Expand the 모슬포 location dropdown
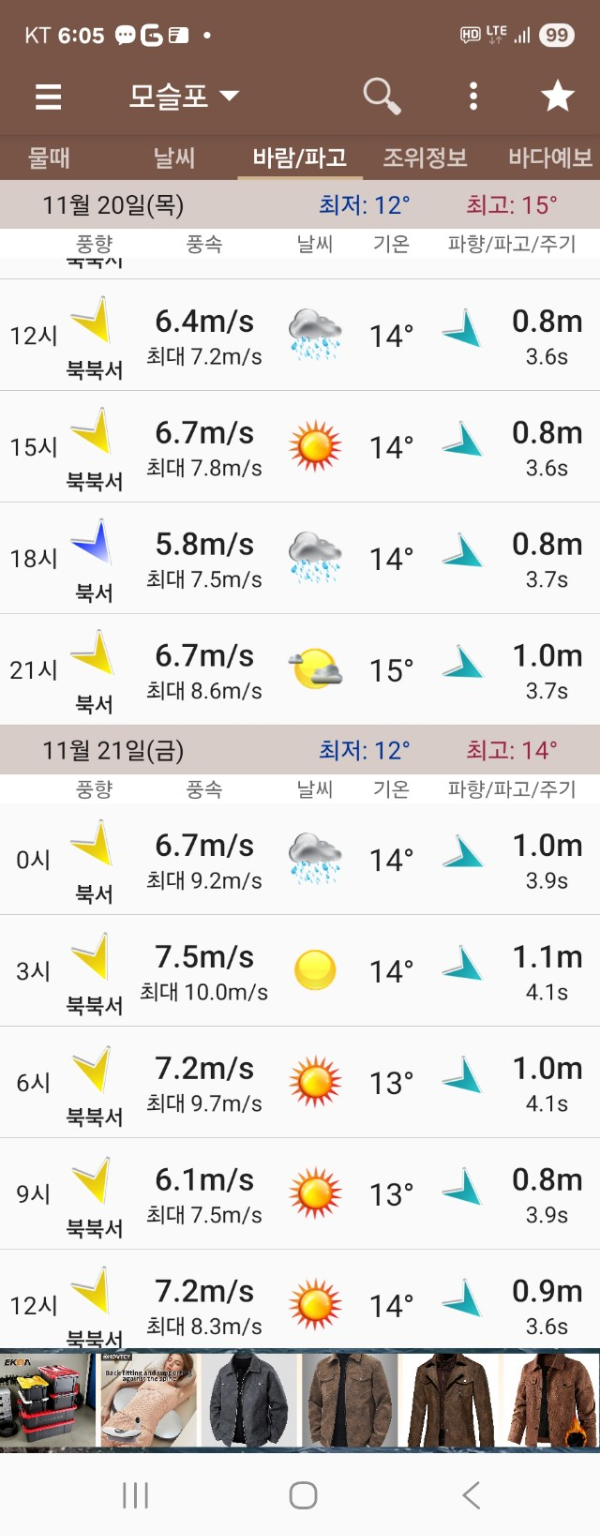Screen dimensions: 600x1536 click(184, 96)
